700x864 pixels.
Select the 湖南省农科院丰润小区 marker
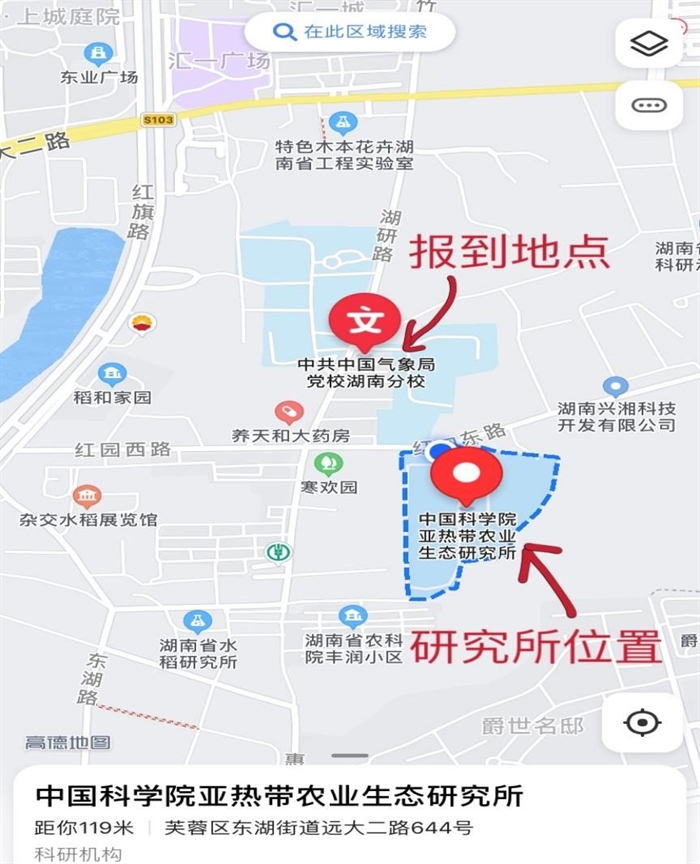click(352, 616)
